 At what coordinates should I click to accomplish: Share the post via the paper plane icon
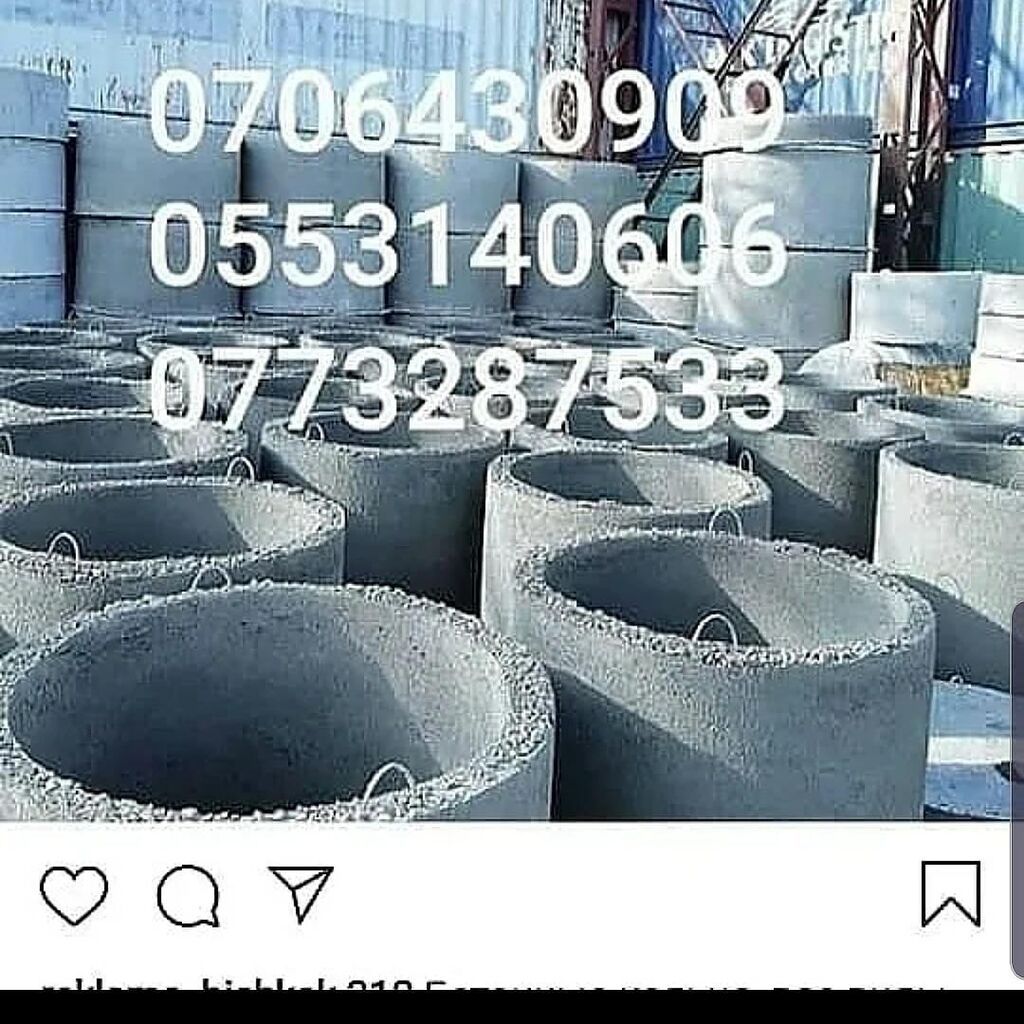301,892
